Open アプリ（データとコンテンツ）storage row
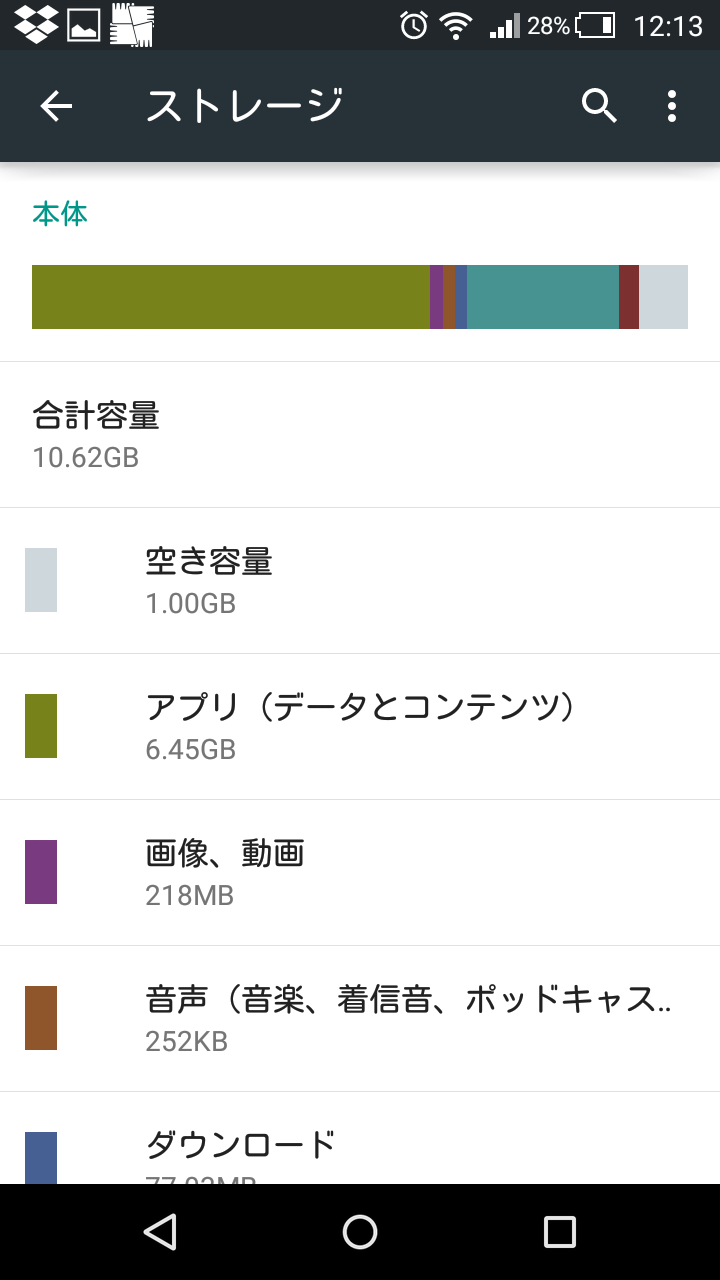Viewport: 720px width, 1280px height. 360,727
